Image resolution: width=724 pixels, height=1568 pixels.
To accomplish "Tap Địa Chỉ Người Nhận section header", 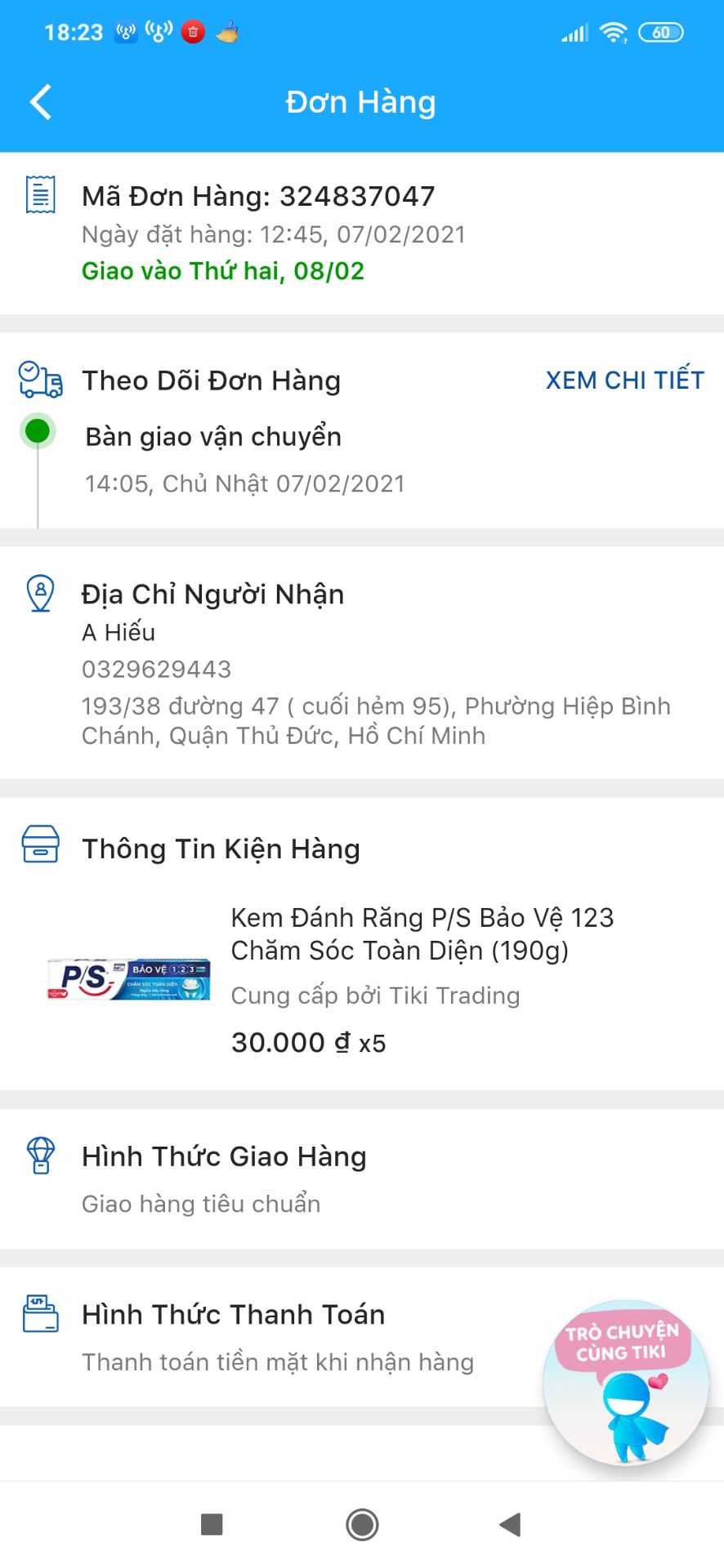I will click(x=212, y=595).
